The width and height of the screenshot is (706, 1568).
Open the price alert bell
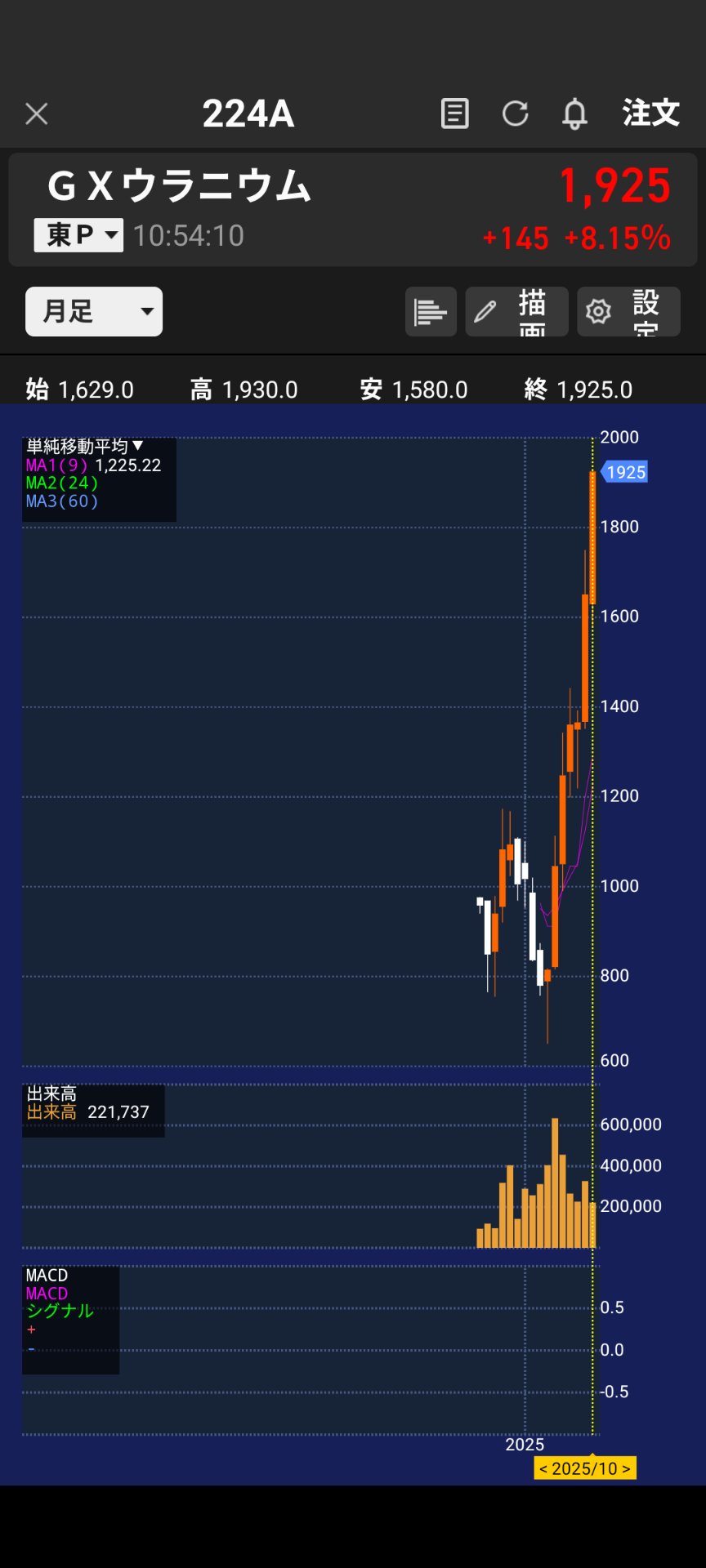tap(574, 114)
